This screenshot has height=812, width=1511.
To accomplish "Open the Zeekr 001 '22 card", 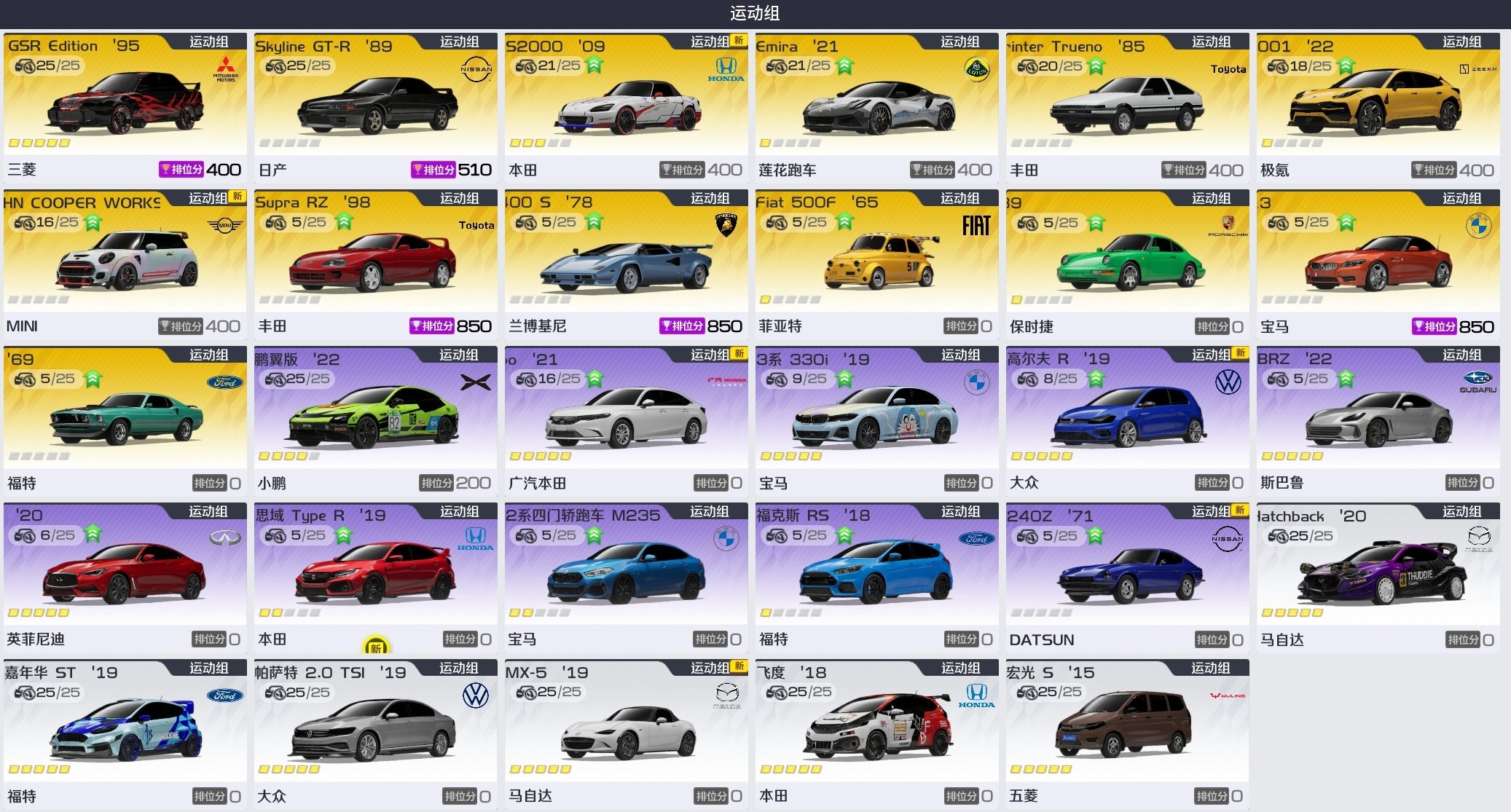I will 1378,106.
